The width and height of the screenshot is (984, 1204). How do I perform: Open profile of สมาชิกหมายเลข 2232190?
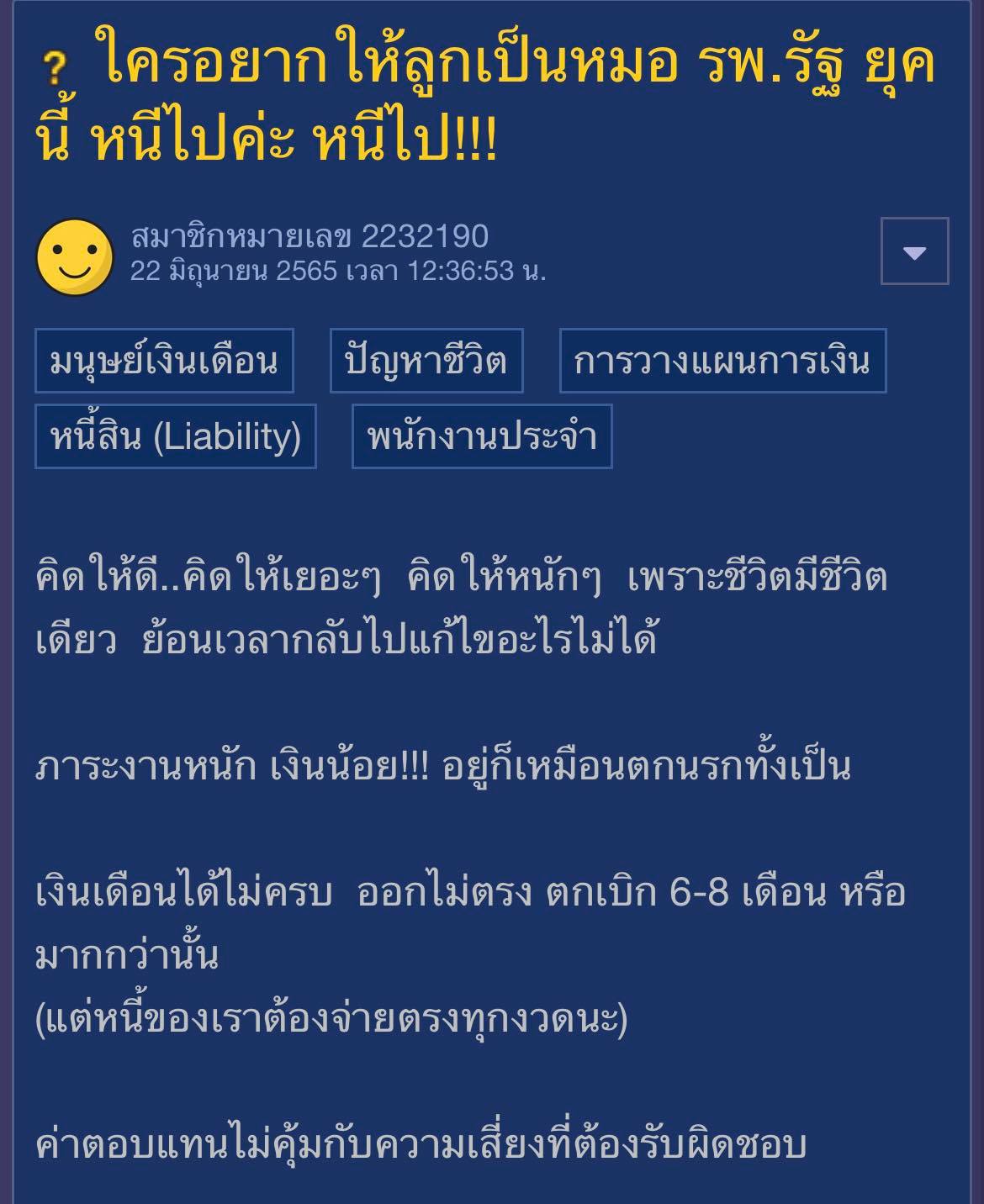[x=309, y=237]
